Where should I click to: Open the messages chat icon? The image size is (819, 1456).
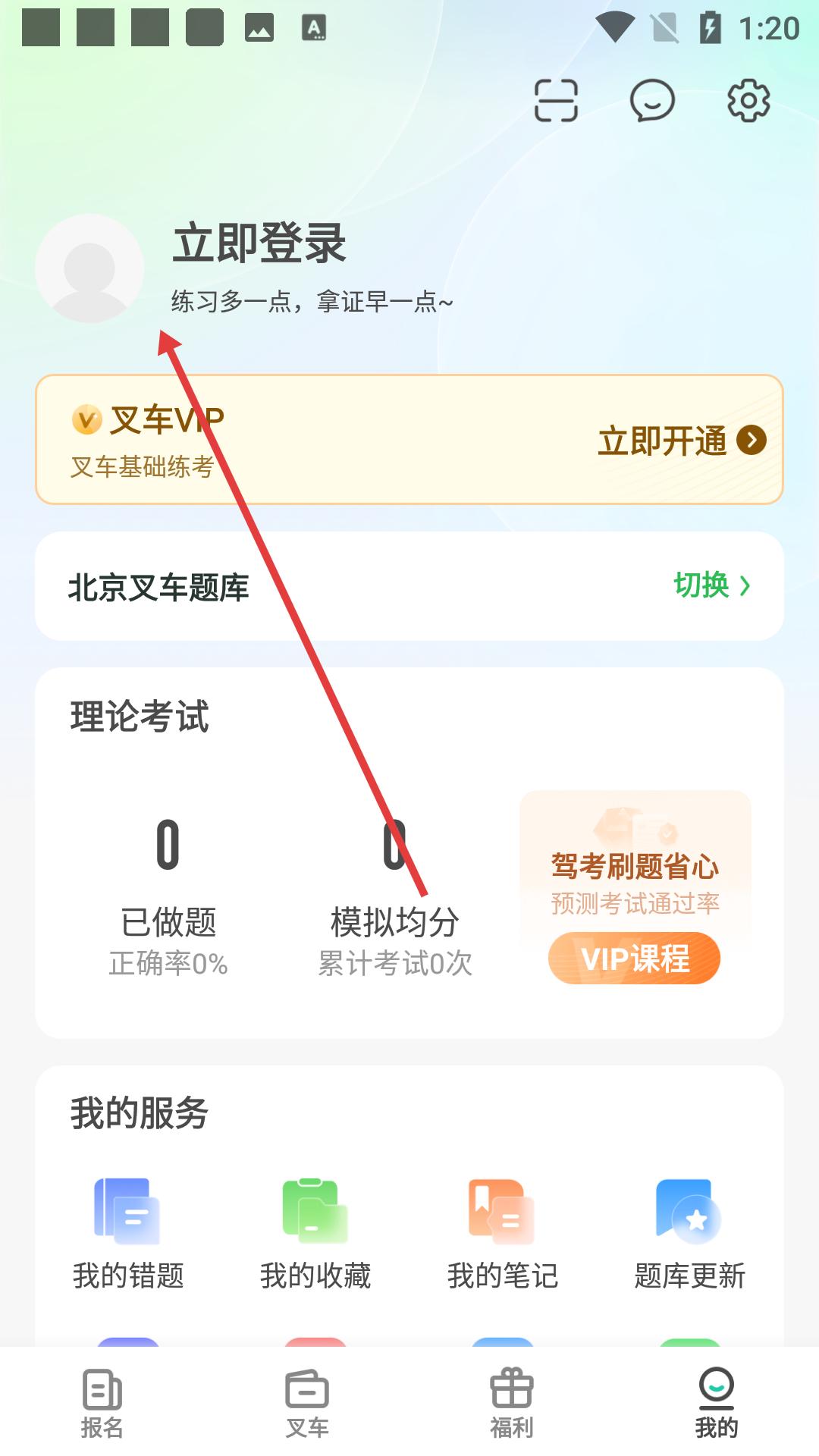click(652, 101)
